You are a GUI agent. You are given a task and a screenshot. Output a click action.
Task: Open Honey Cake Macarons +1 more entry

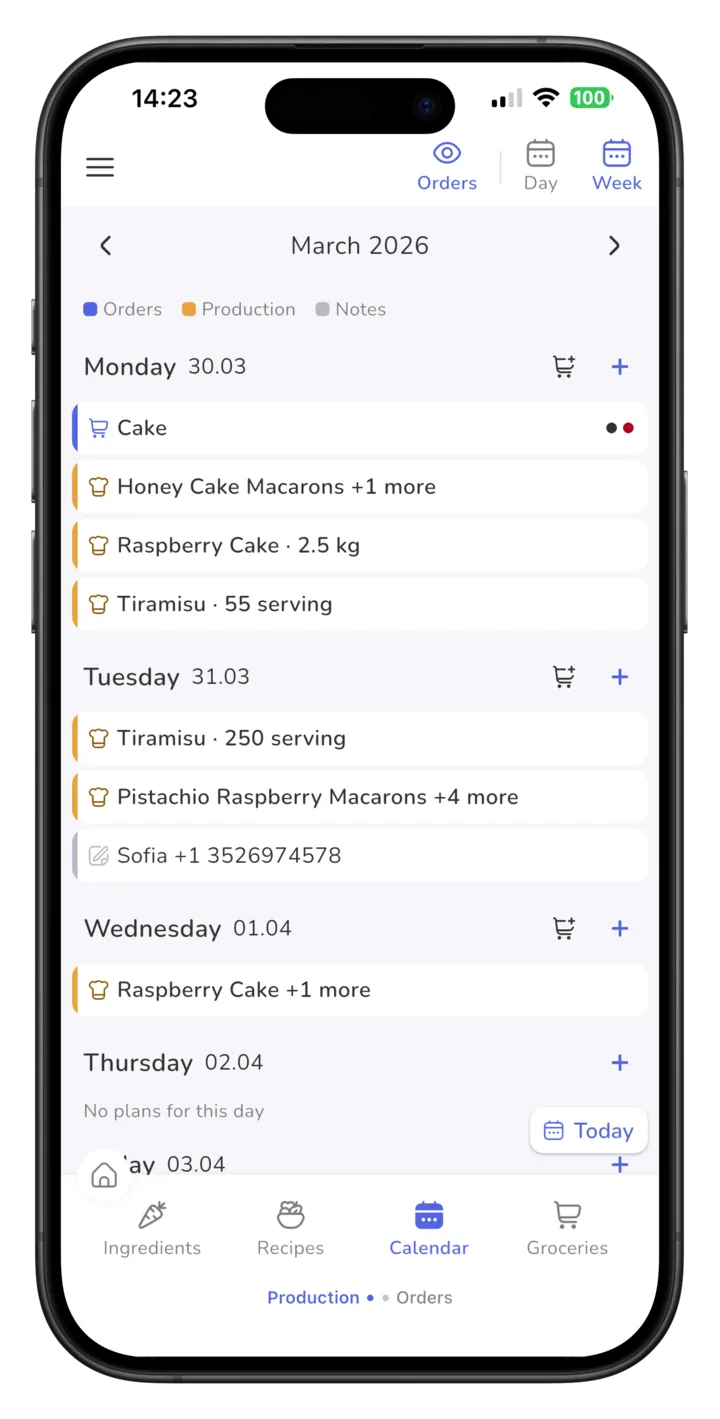click(x=360, y=487)
